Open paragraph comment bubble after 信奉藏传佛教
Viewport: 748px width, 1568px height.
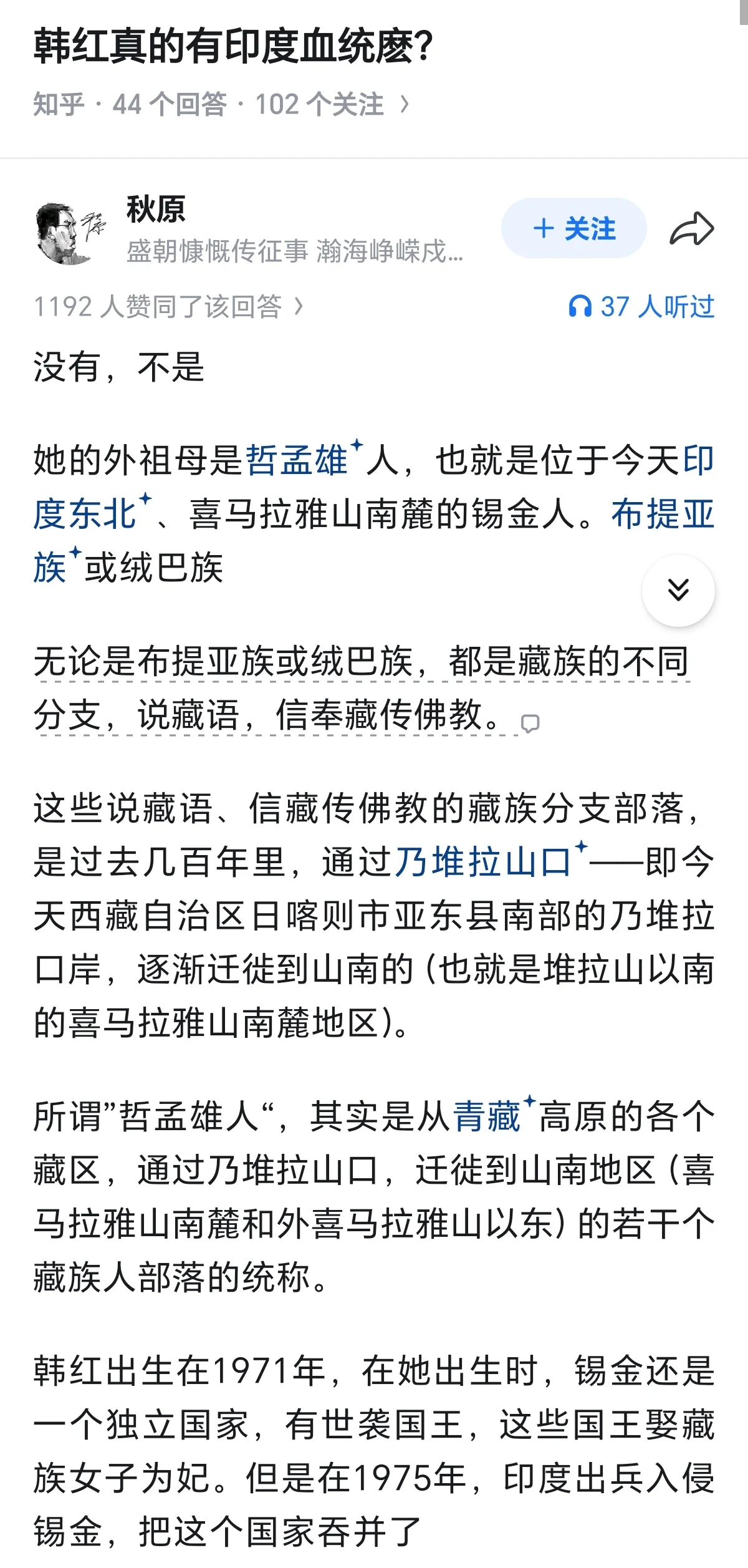click(x=530, y=723)
